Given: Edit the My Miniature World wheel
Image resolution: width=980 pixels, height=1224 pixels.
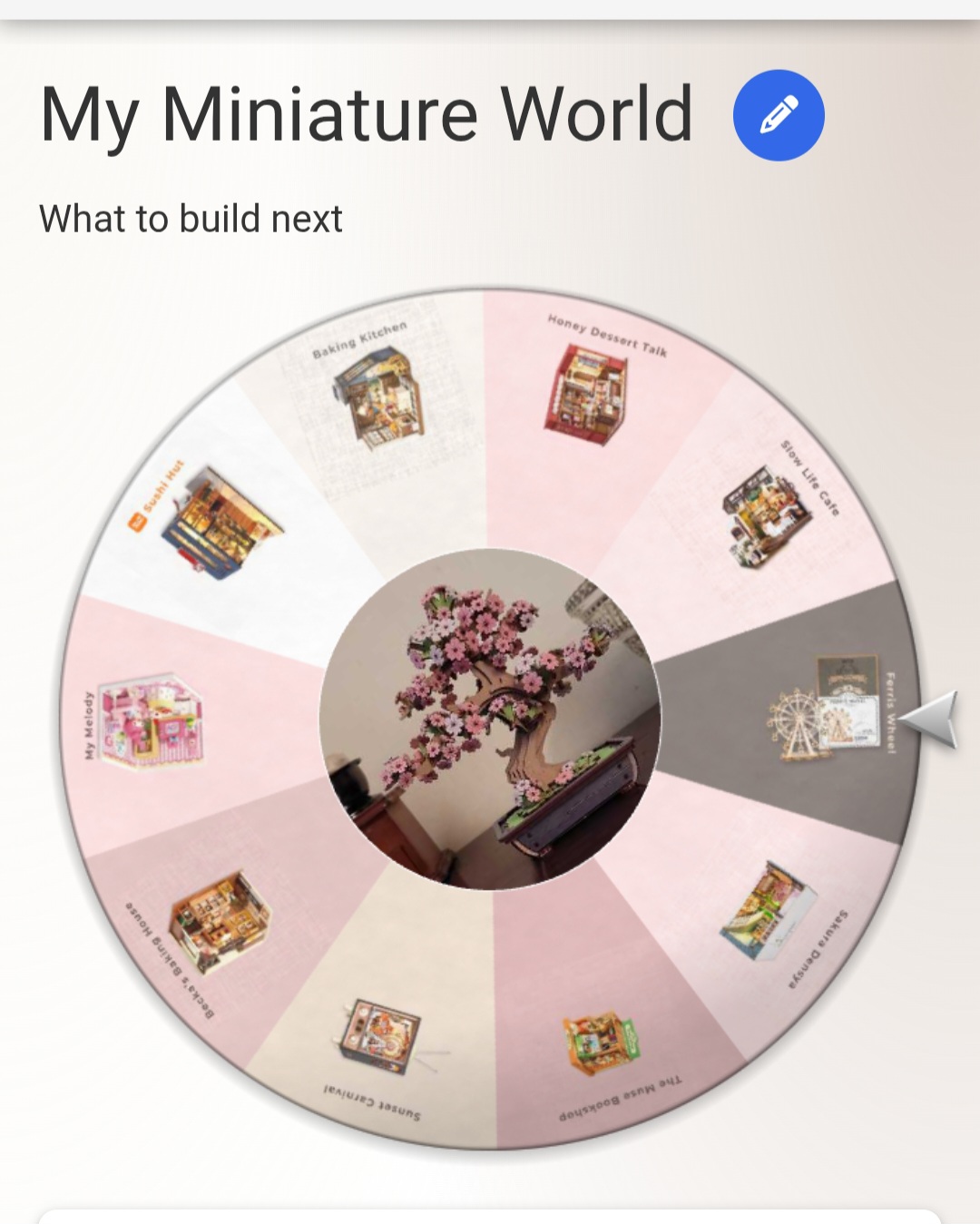Looking at the screenshot, I should (778, 115).
